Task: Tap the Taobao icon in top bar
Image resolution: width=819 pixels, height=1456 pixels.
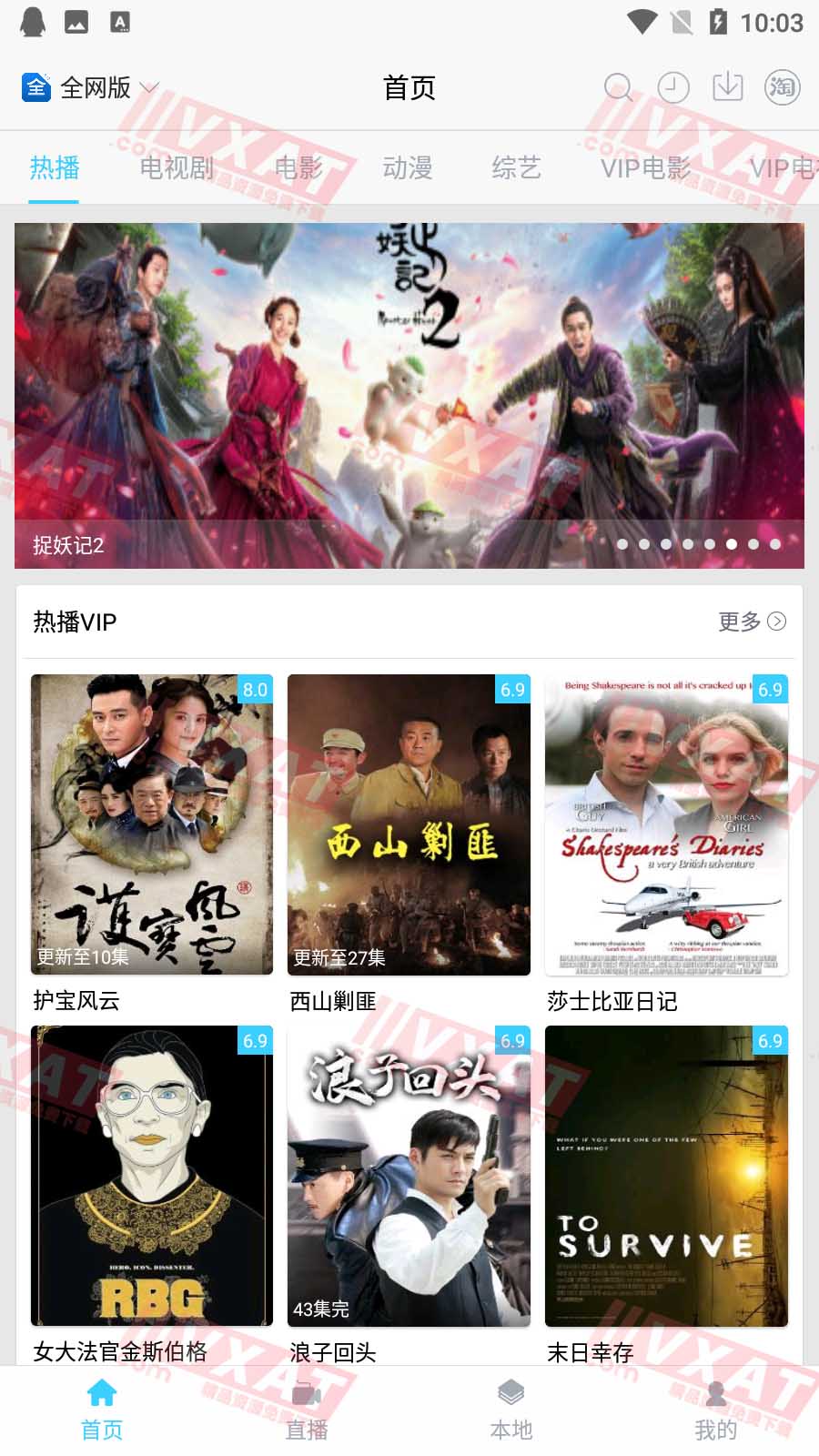Action: coord(781,87)
